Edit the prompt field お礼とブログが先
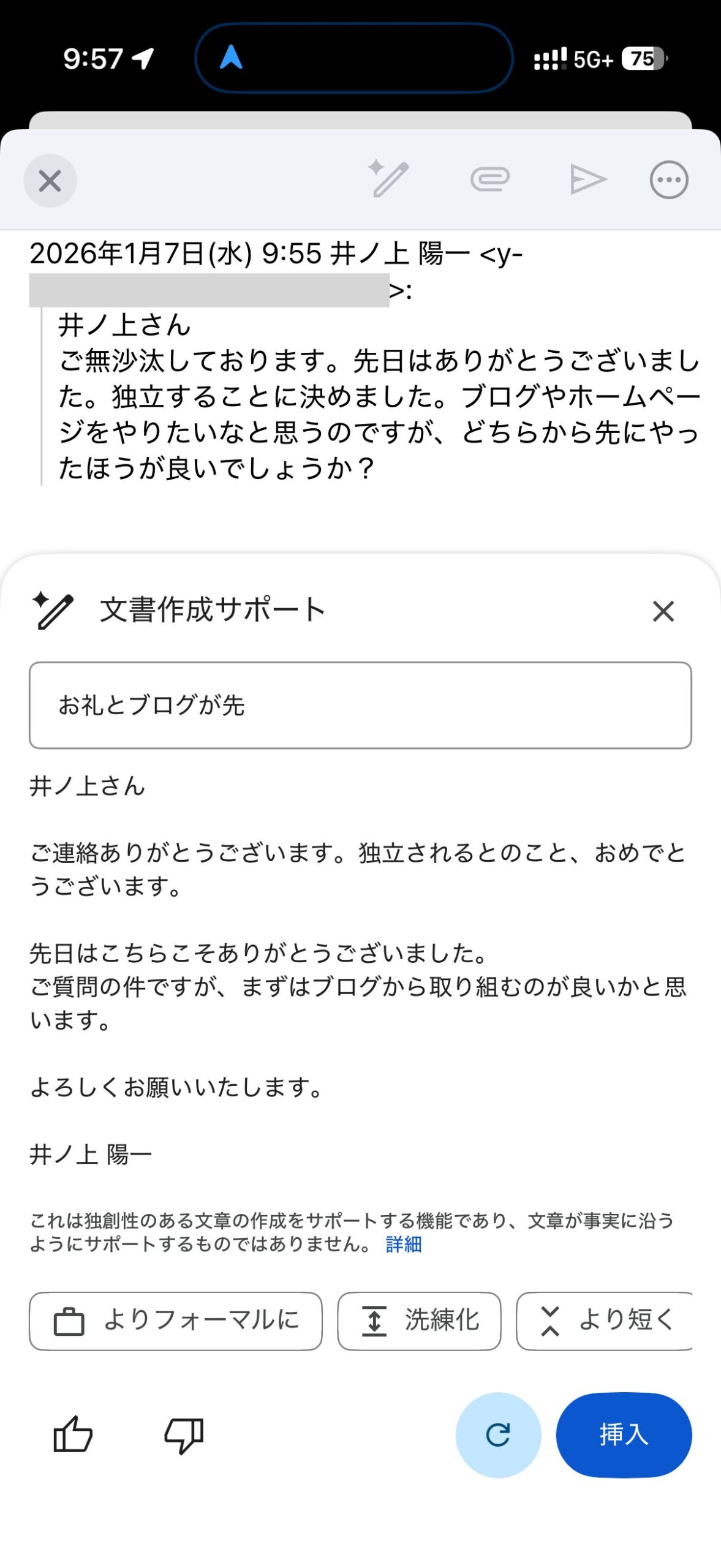The height and width of the screenshot is (1568, 721). click(x=360, y=704)
